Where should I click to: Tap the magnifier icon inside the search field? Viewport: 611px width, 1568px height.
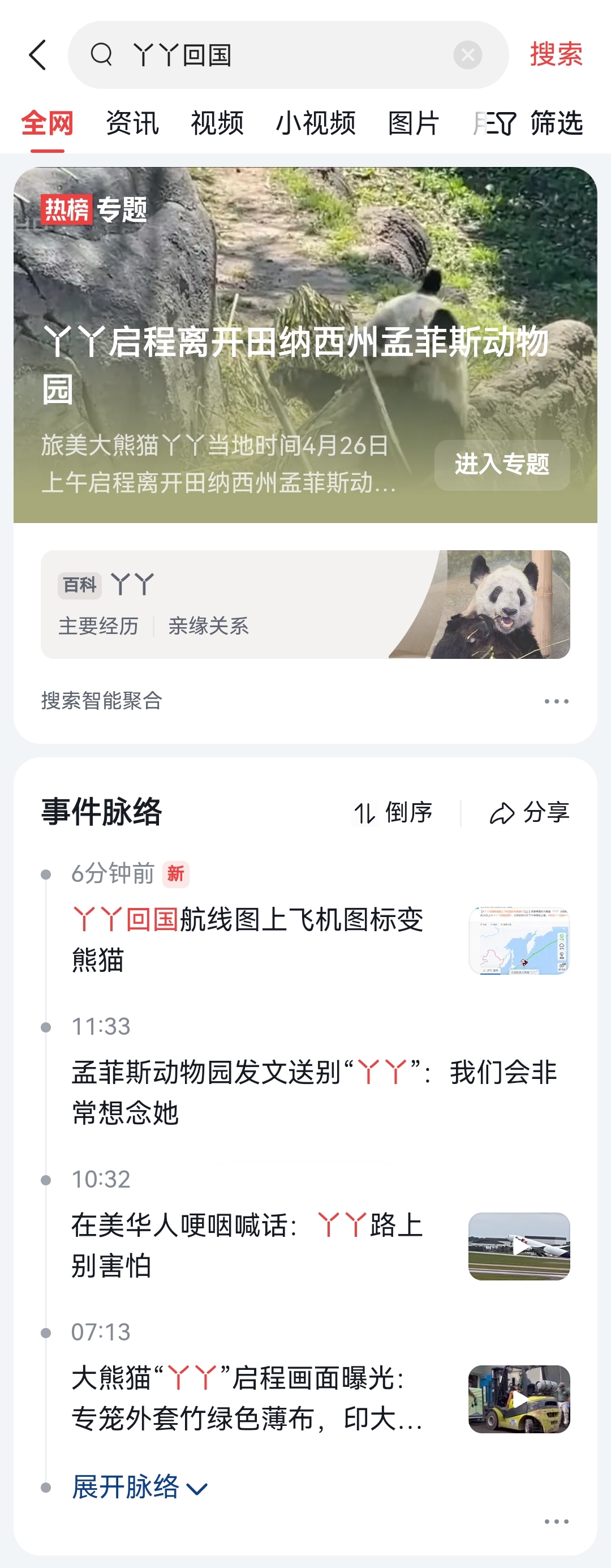tap(102, 54)
